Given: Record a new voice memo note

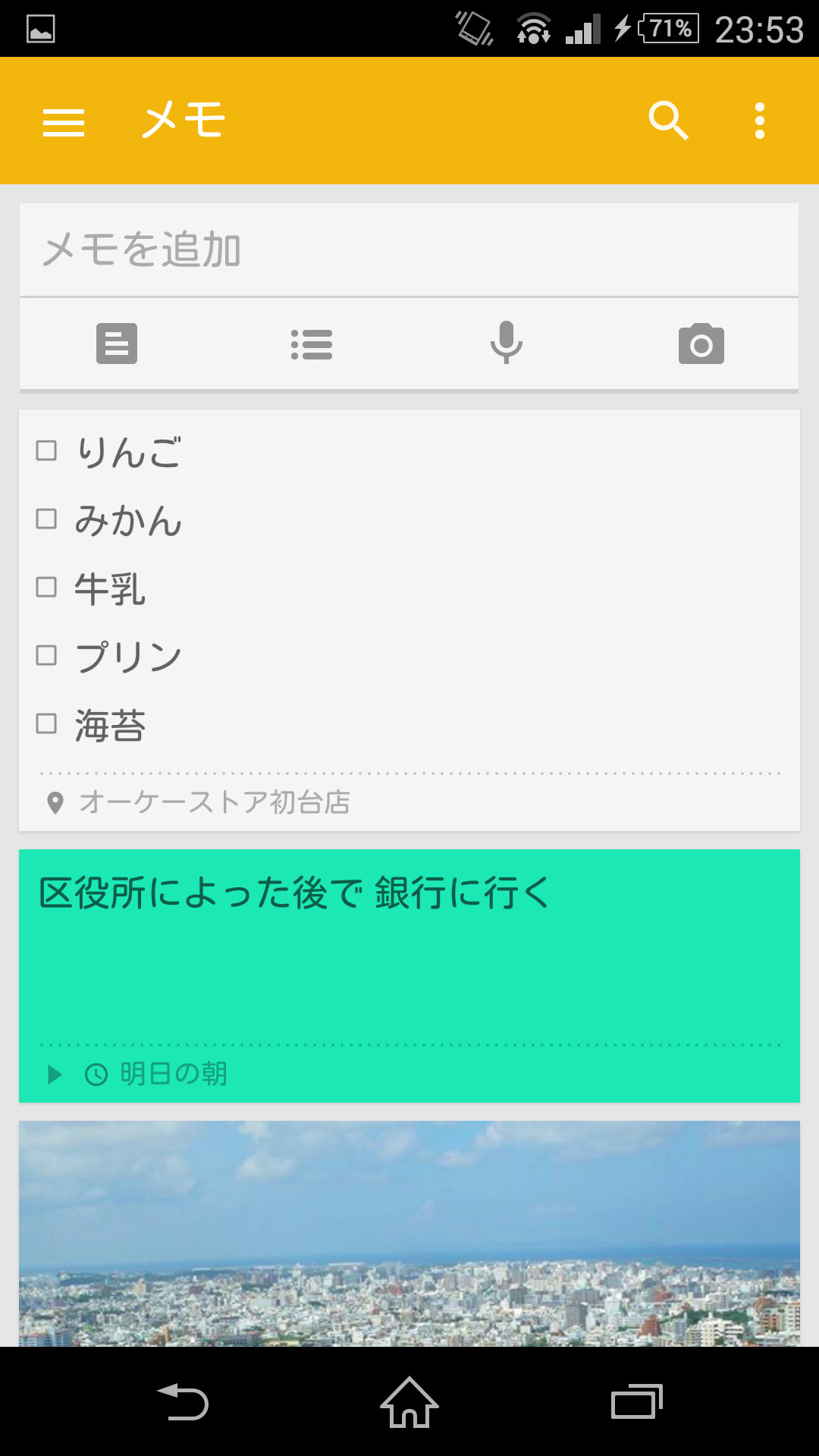Looking at the screenshot, I should (x=507, y=344).
